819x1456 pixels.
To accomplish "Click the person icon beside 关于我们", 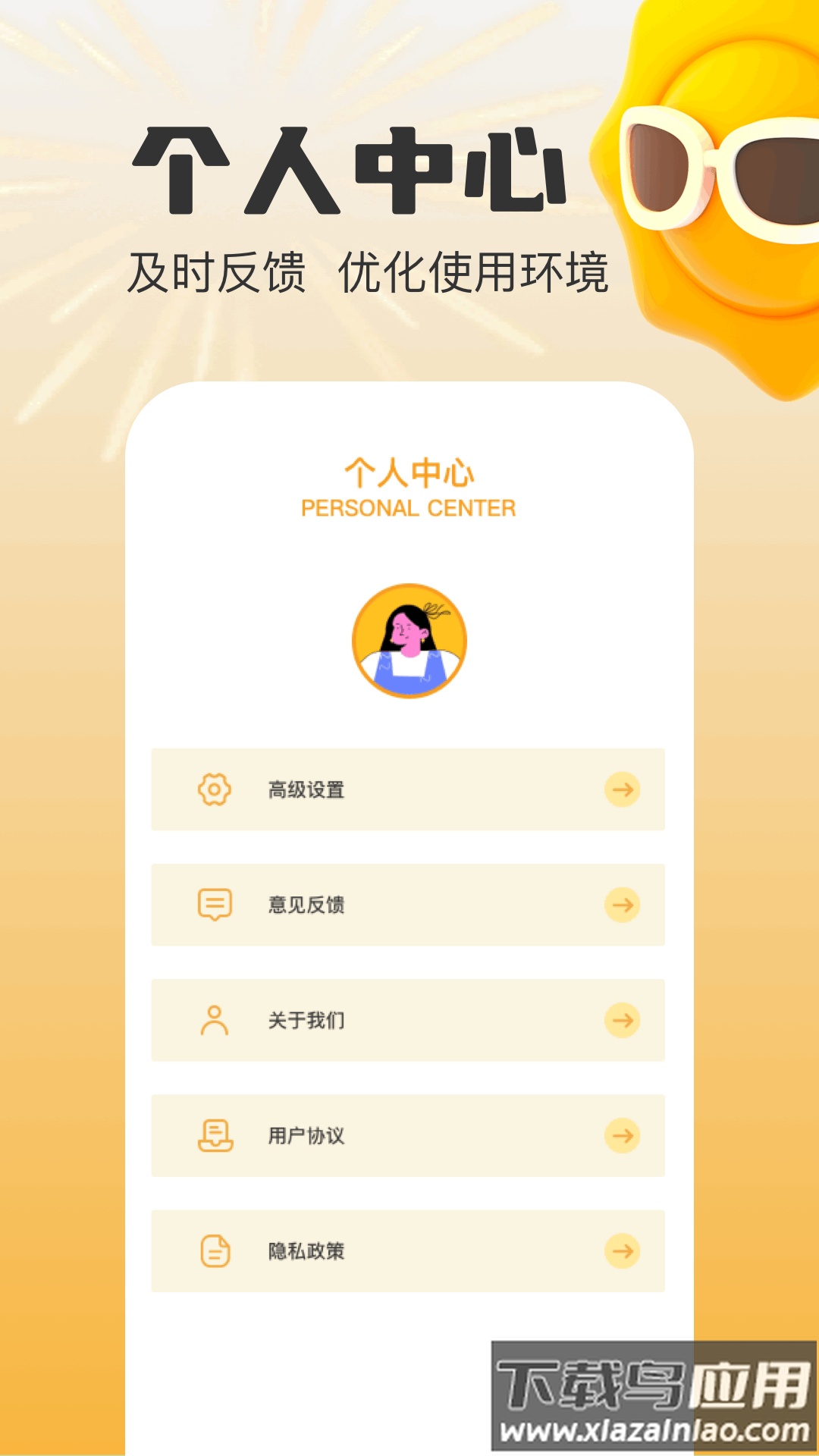I will [215, 1021].
